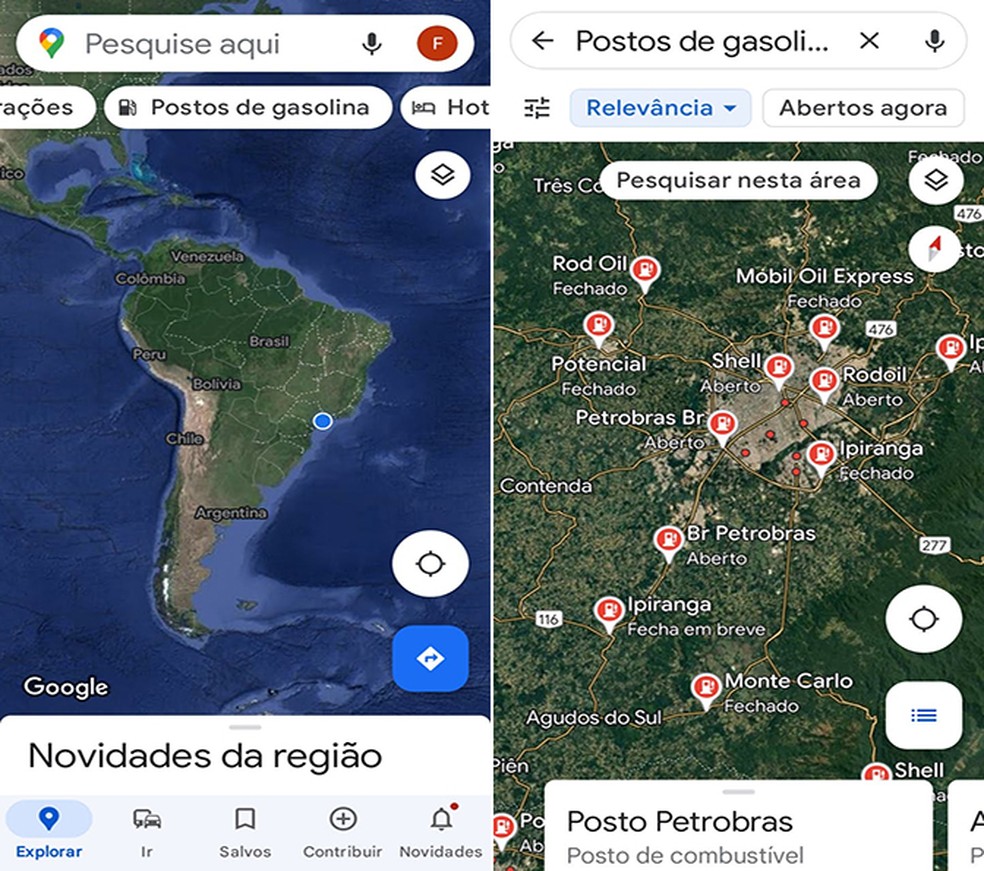Expand the Relevância sort dropdown
This screenshot has height=871, width=984.
[660, 108]
